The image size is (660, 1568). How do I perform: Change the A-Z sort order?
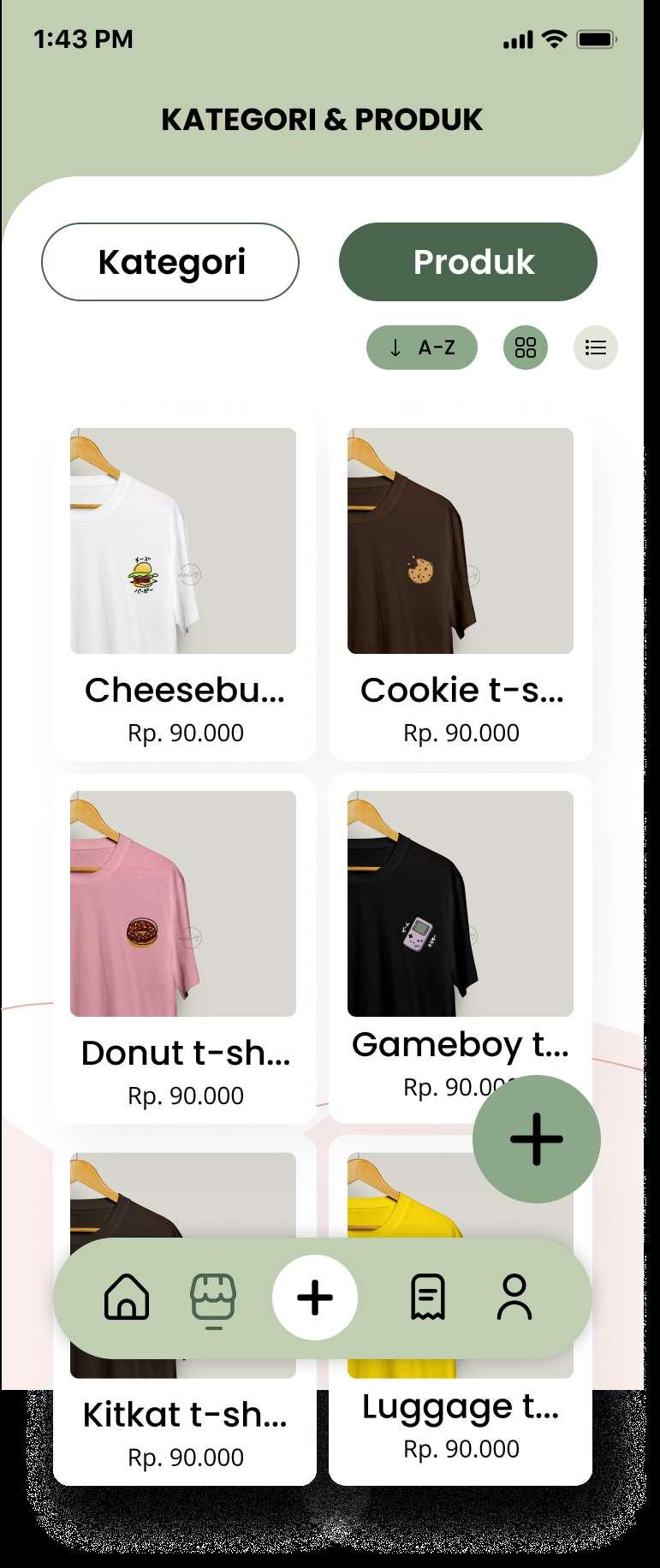pos(422,347)
